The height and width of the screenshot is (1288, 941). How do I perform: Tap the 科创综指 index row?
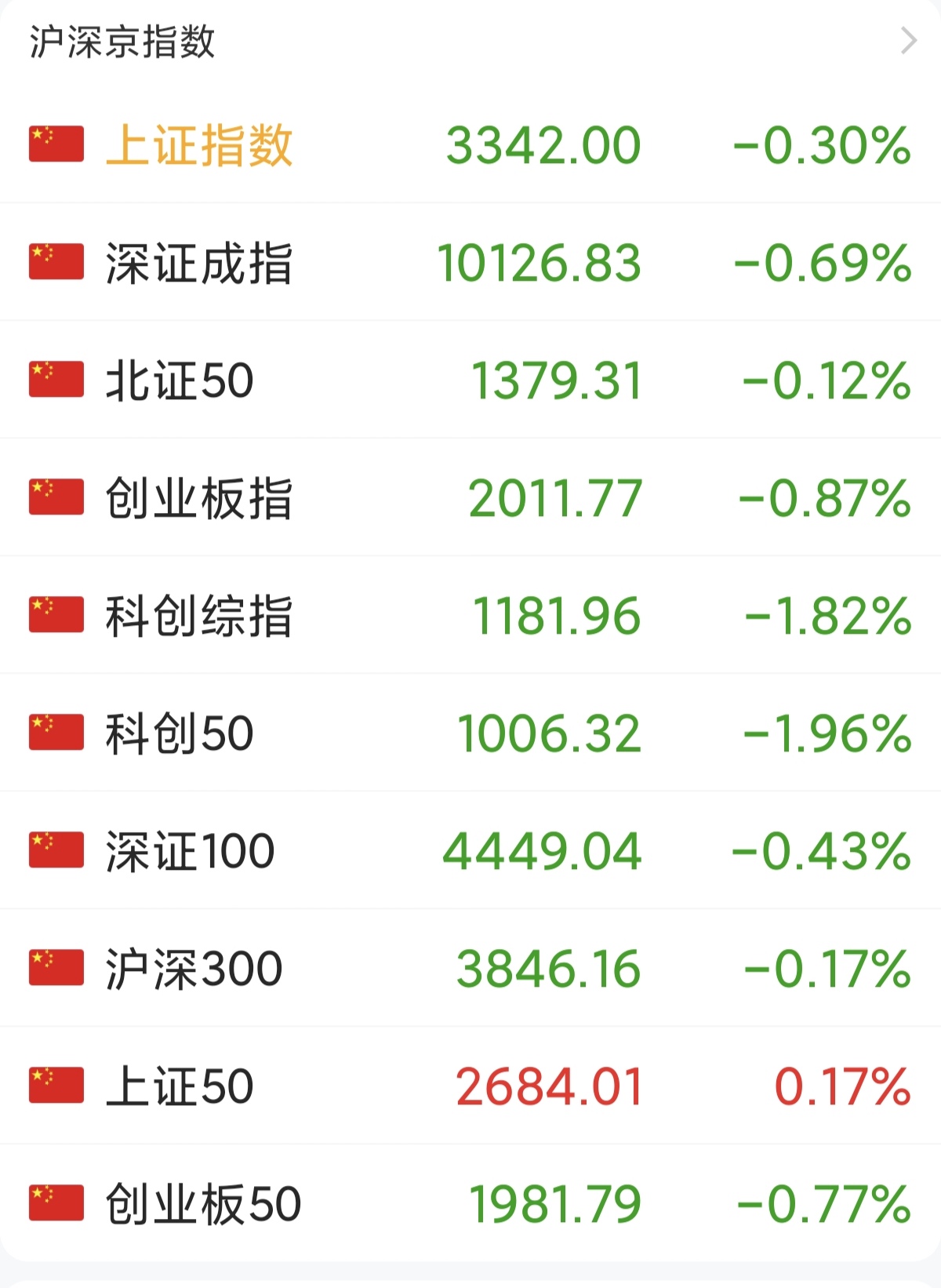[199, 616]
